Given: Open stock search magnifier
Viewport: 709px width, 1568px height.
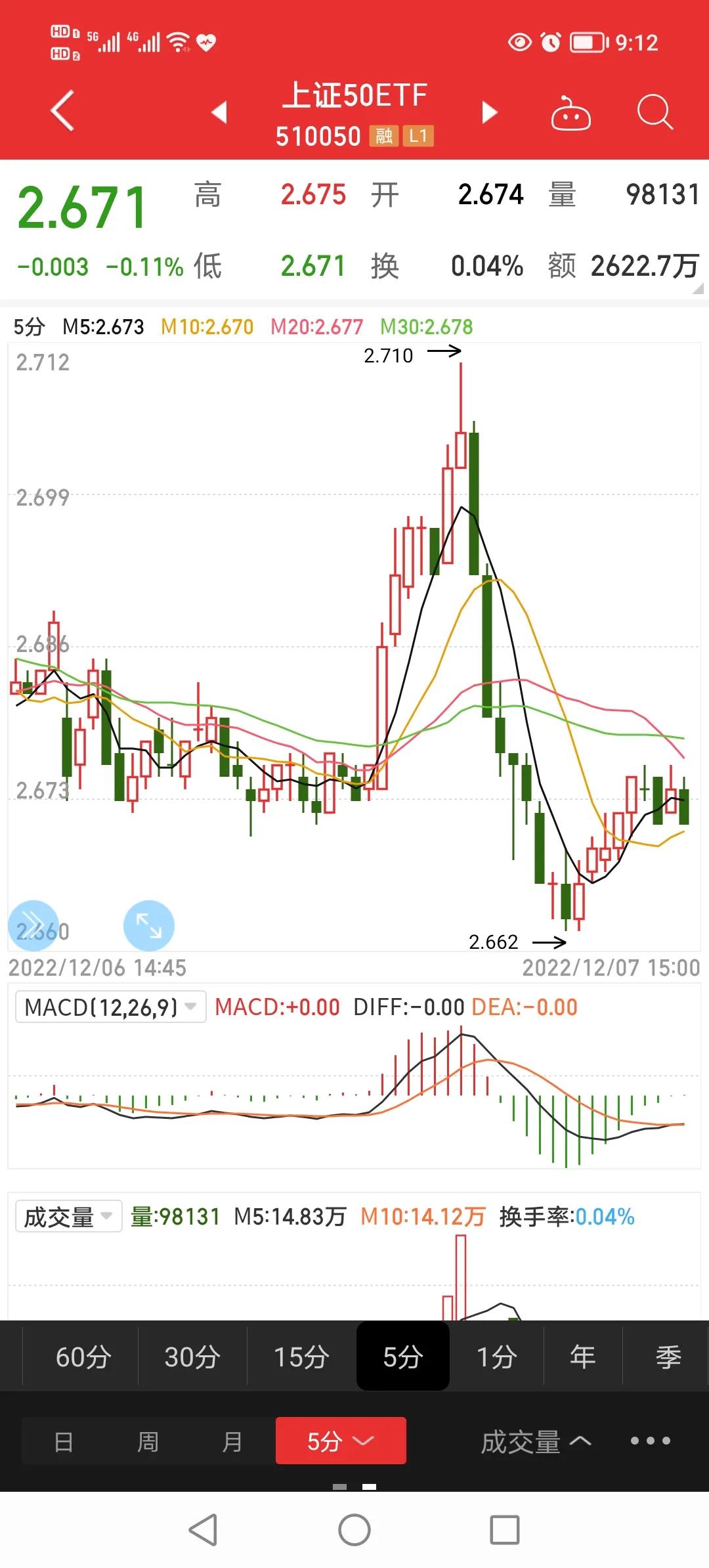Looking at the screenshot, I should 655,112.
